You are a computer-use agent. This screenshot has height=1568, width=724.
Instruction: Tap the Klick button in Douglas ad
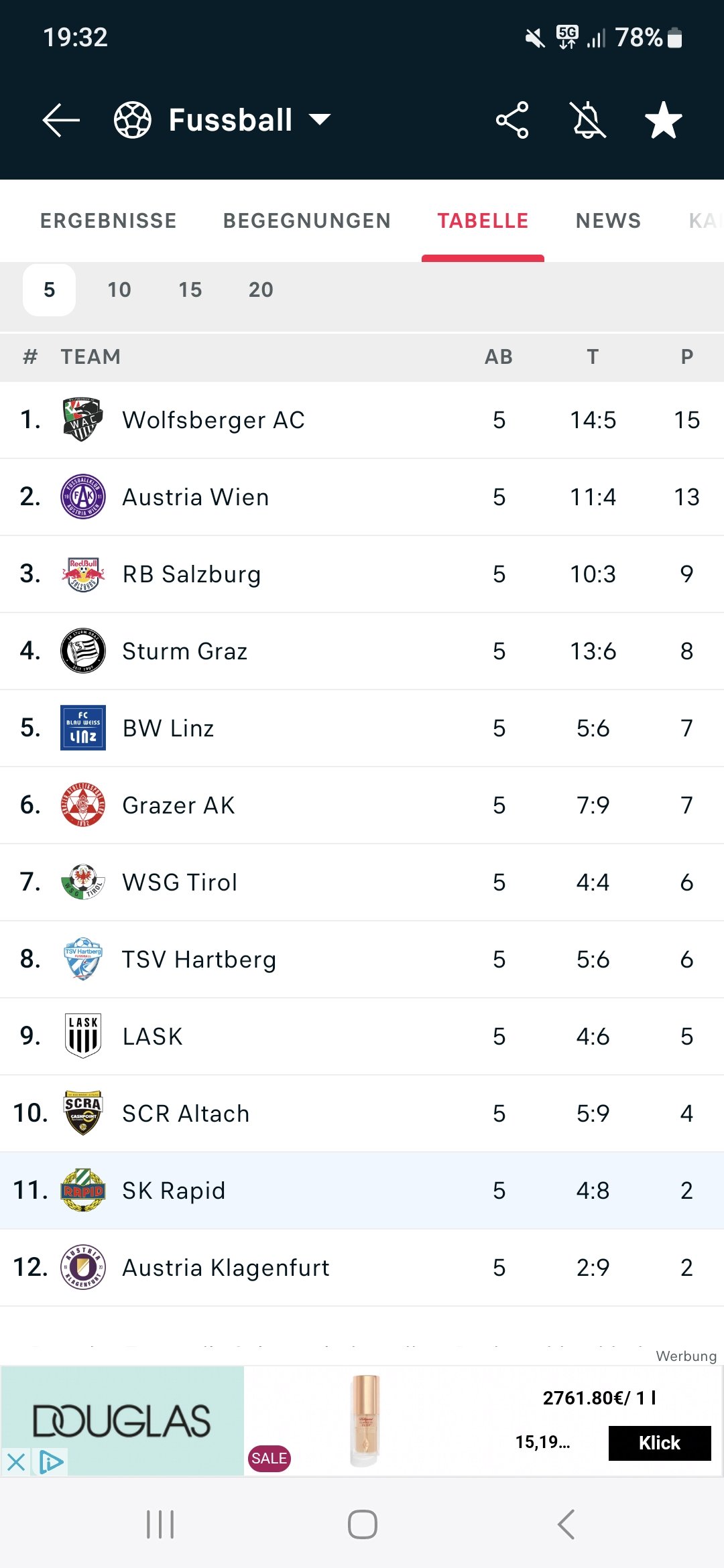pyautogui.click(x=660, y=1443)
